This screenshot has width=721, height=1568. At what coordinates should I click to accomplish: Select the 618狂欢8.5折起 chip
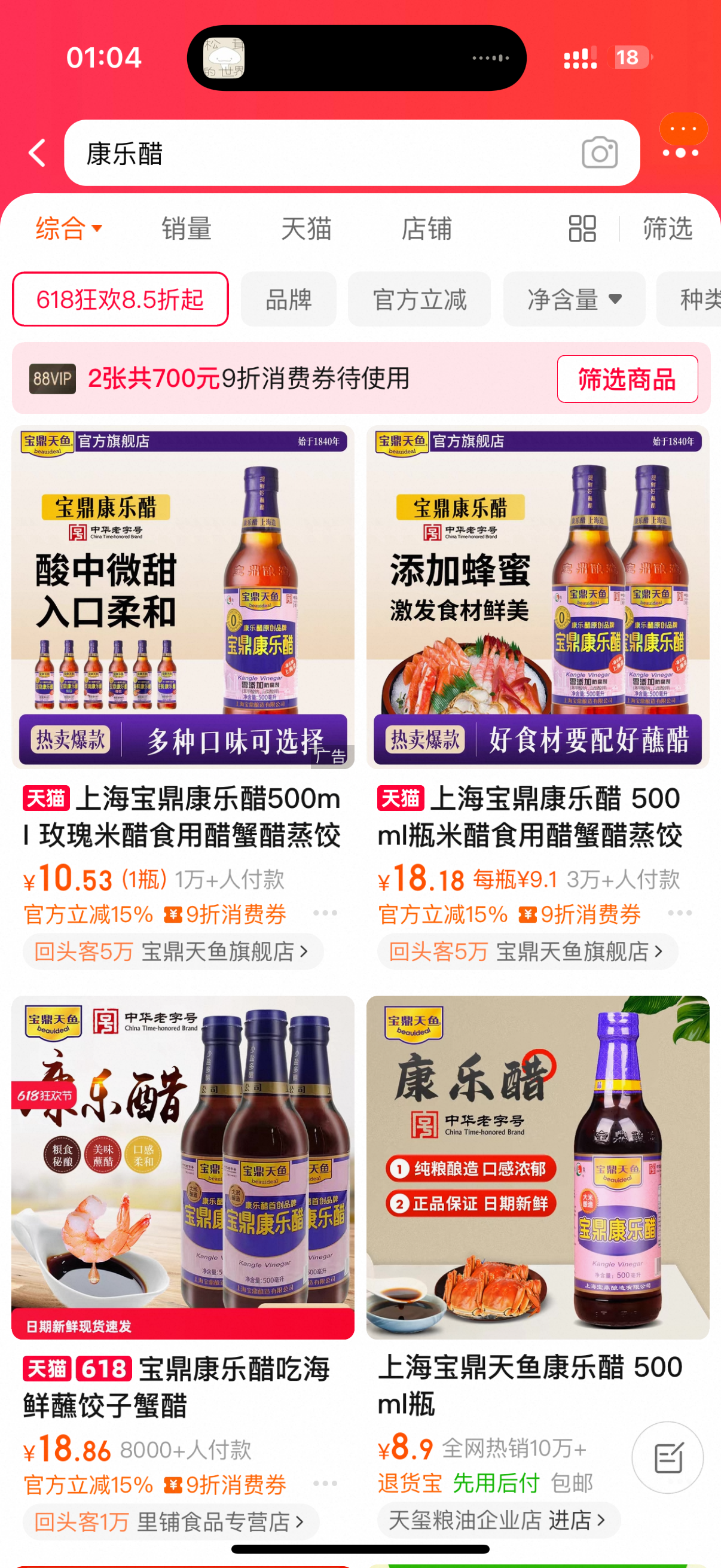coord(121,299)
